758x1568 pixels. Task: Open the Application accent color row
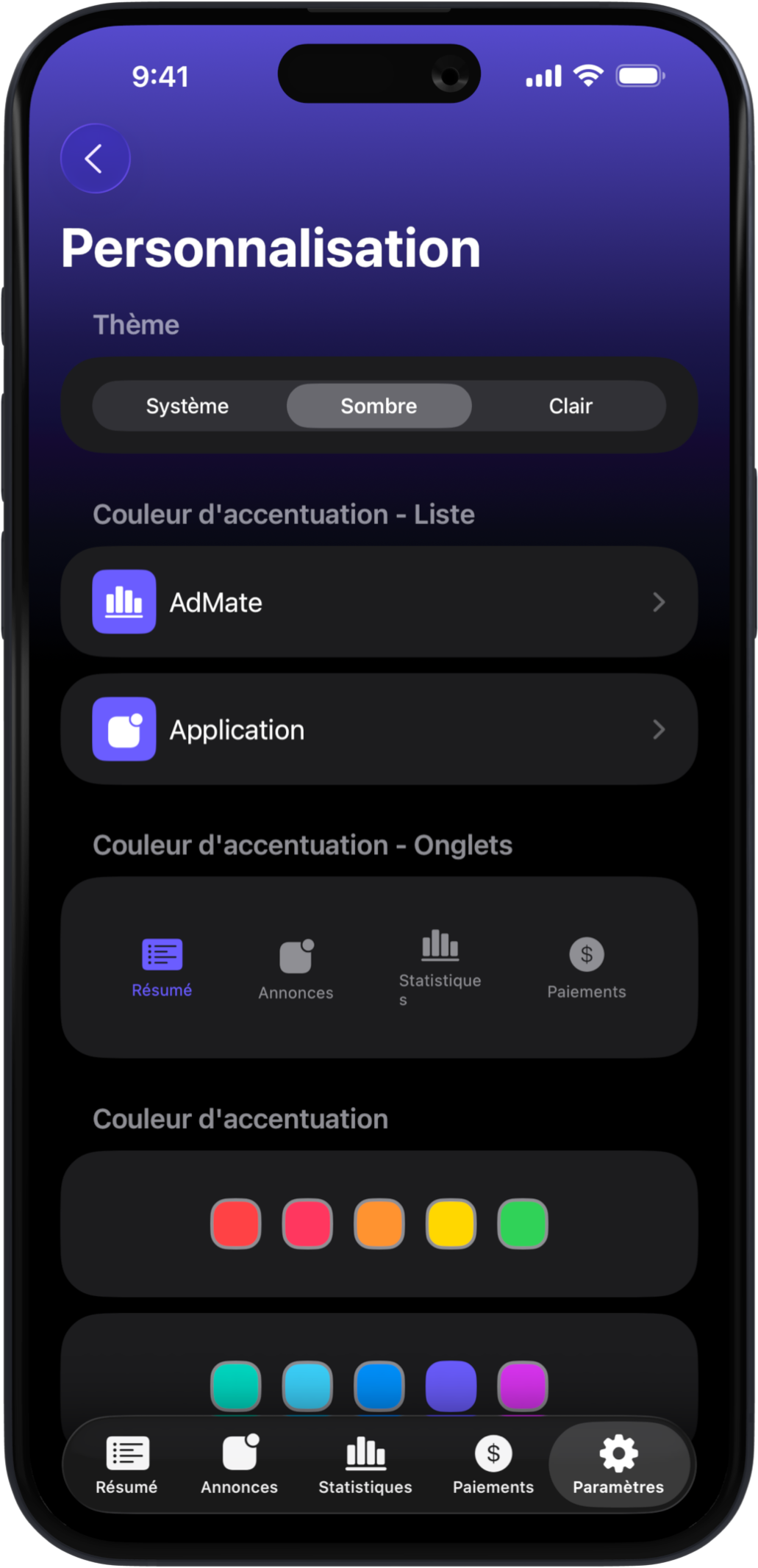pyautogui.click(x=379, y=729)
